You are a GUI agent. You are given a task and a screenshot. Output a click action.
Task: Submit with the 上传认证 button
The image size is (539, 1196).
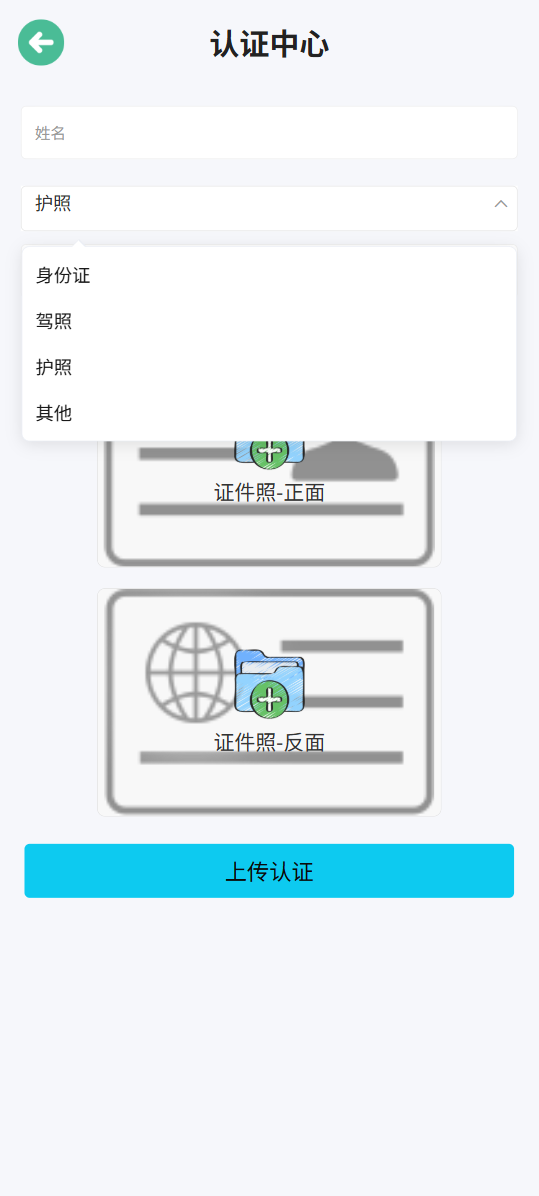coord(269,871)
